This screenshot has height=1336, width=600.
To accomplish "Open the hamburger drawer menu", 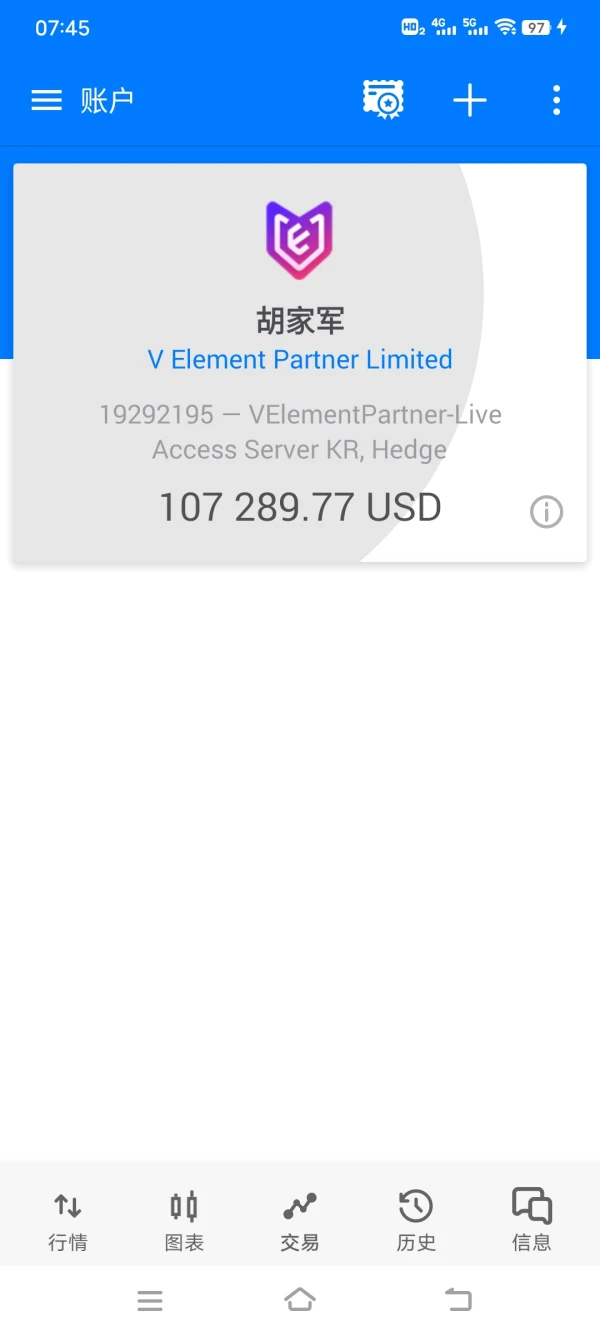I will coord(47,100).
